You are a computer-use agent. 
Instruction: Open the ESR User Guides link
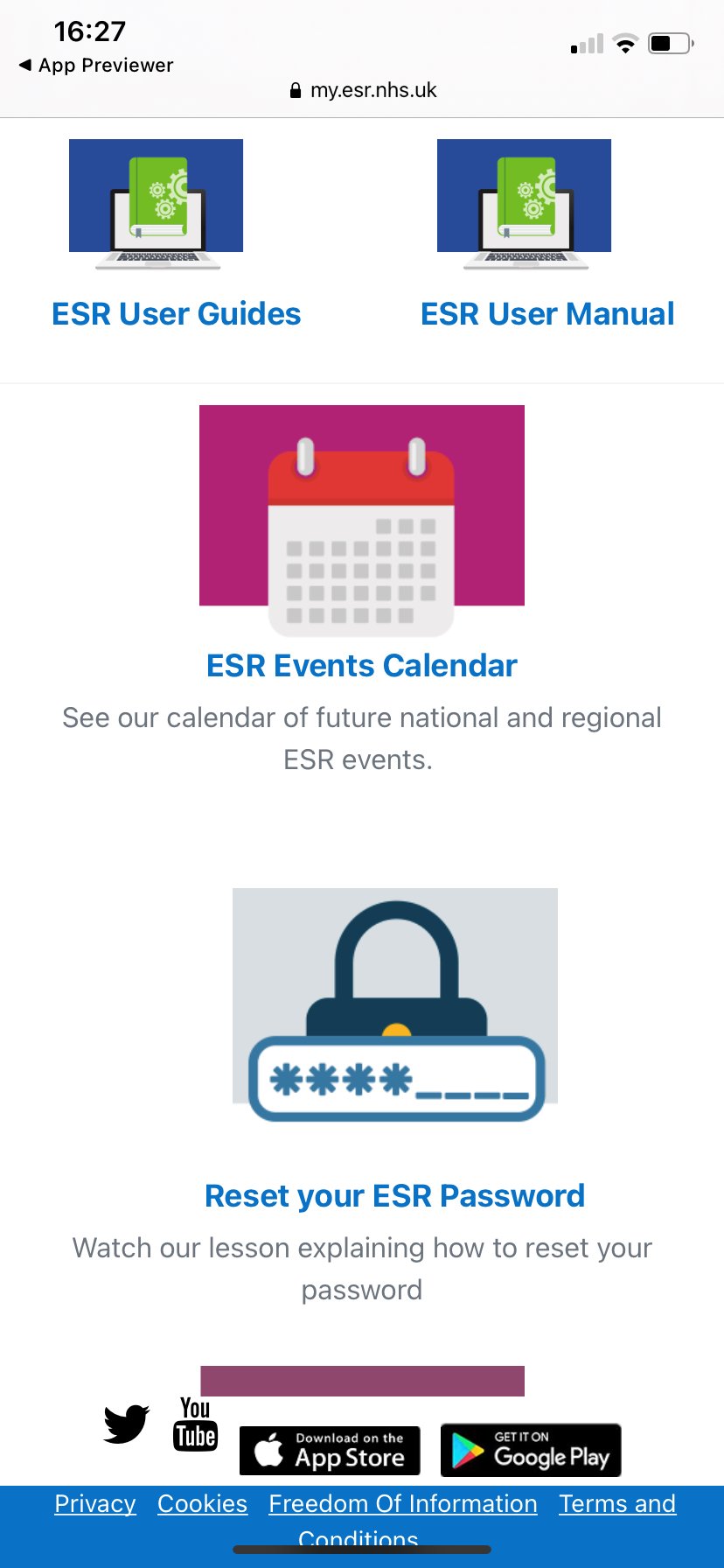176,314
